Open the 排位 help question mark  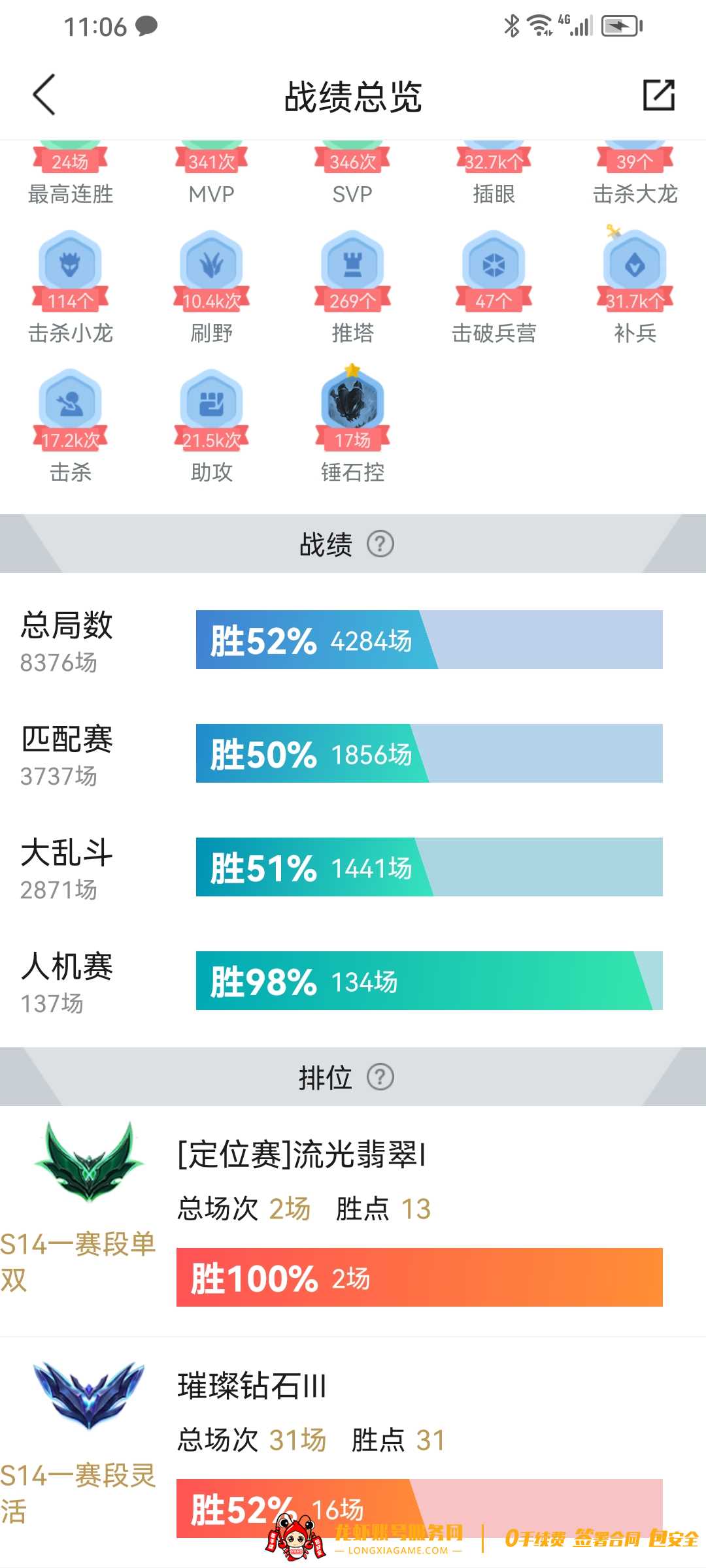pos(381,1079)
